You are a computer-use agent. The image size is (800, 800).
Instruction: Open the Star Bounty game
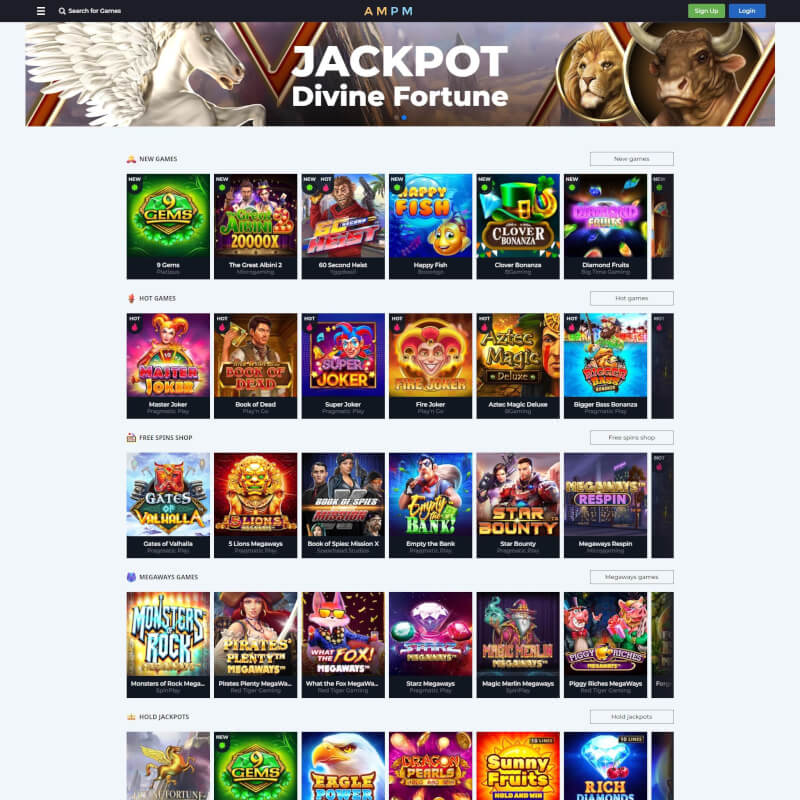click(518, 496)
